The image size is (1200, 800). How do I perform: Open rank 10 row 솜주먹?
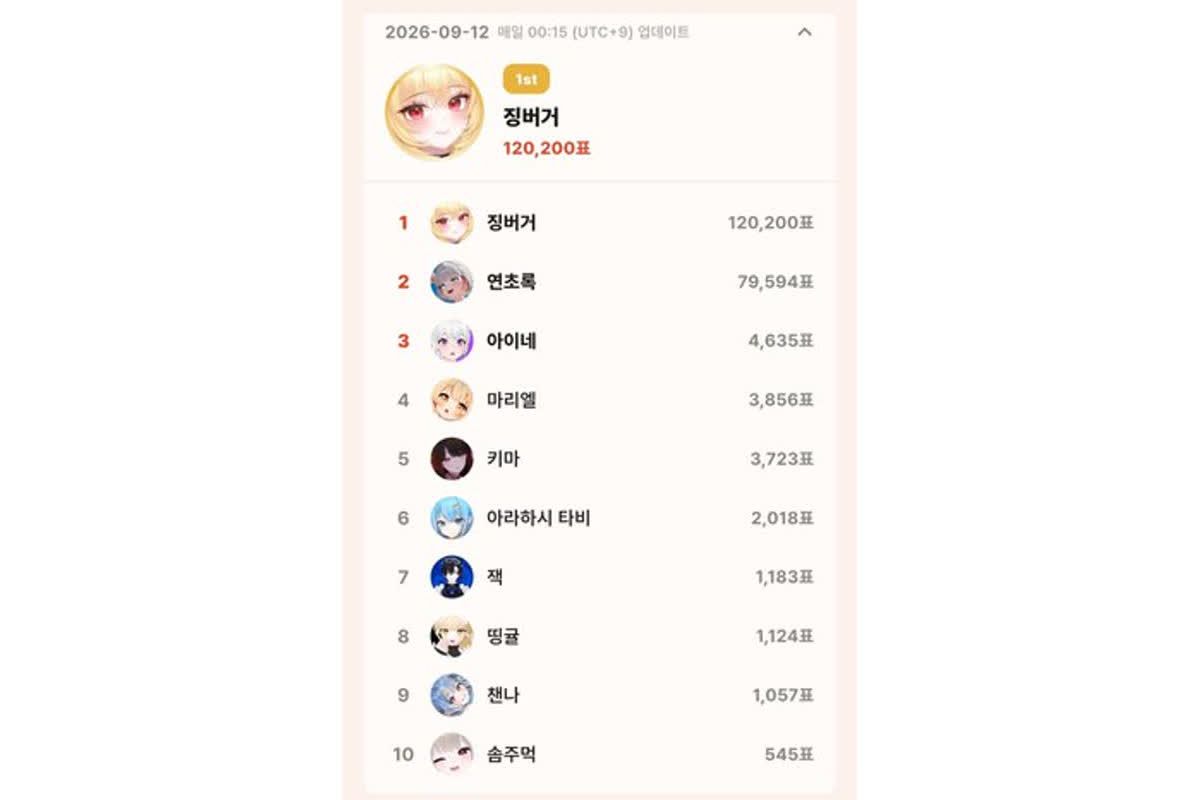(x=600, y=754)
